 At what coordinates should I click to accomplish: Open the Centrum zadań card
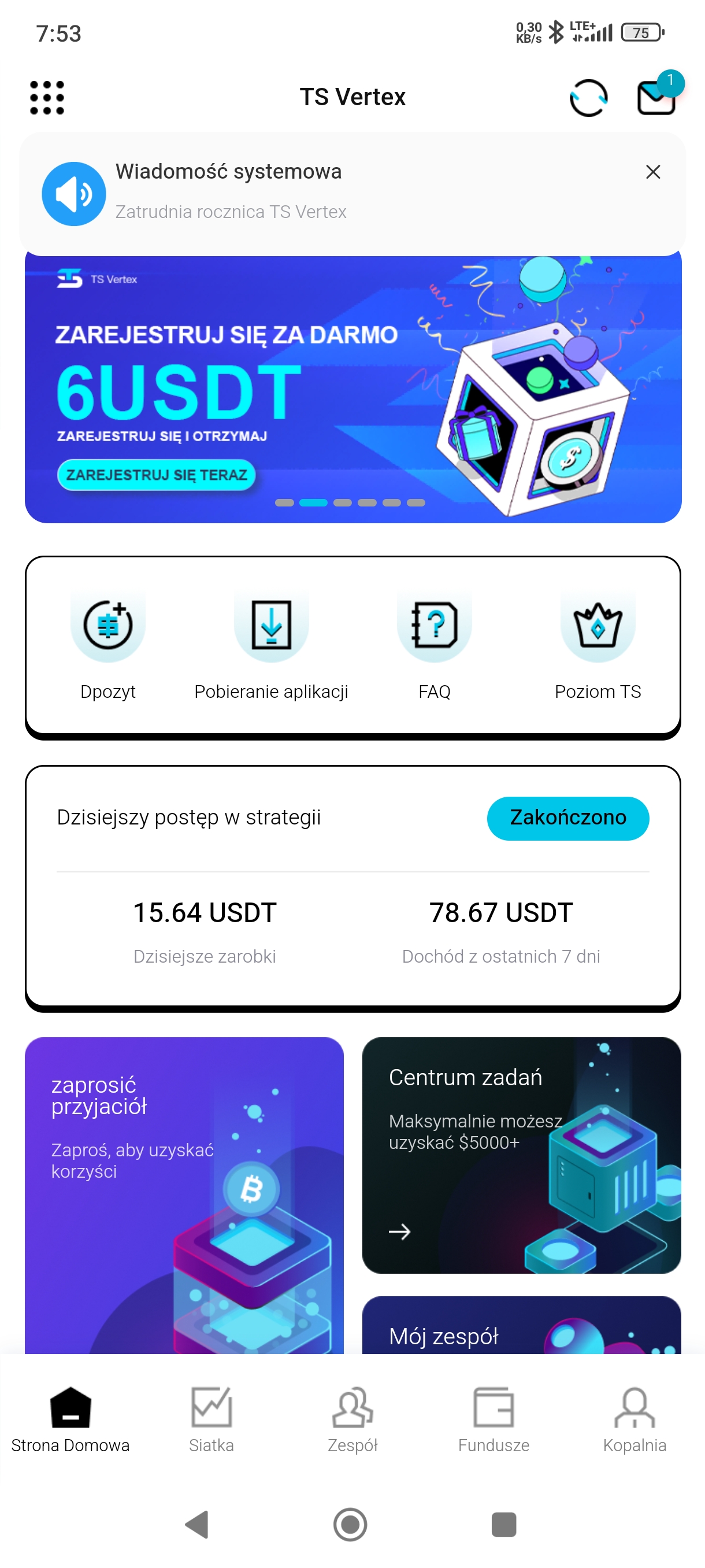(521, 1154)
